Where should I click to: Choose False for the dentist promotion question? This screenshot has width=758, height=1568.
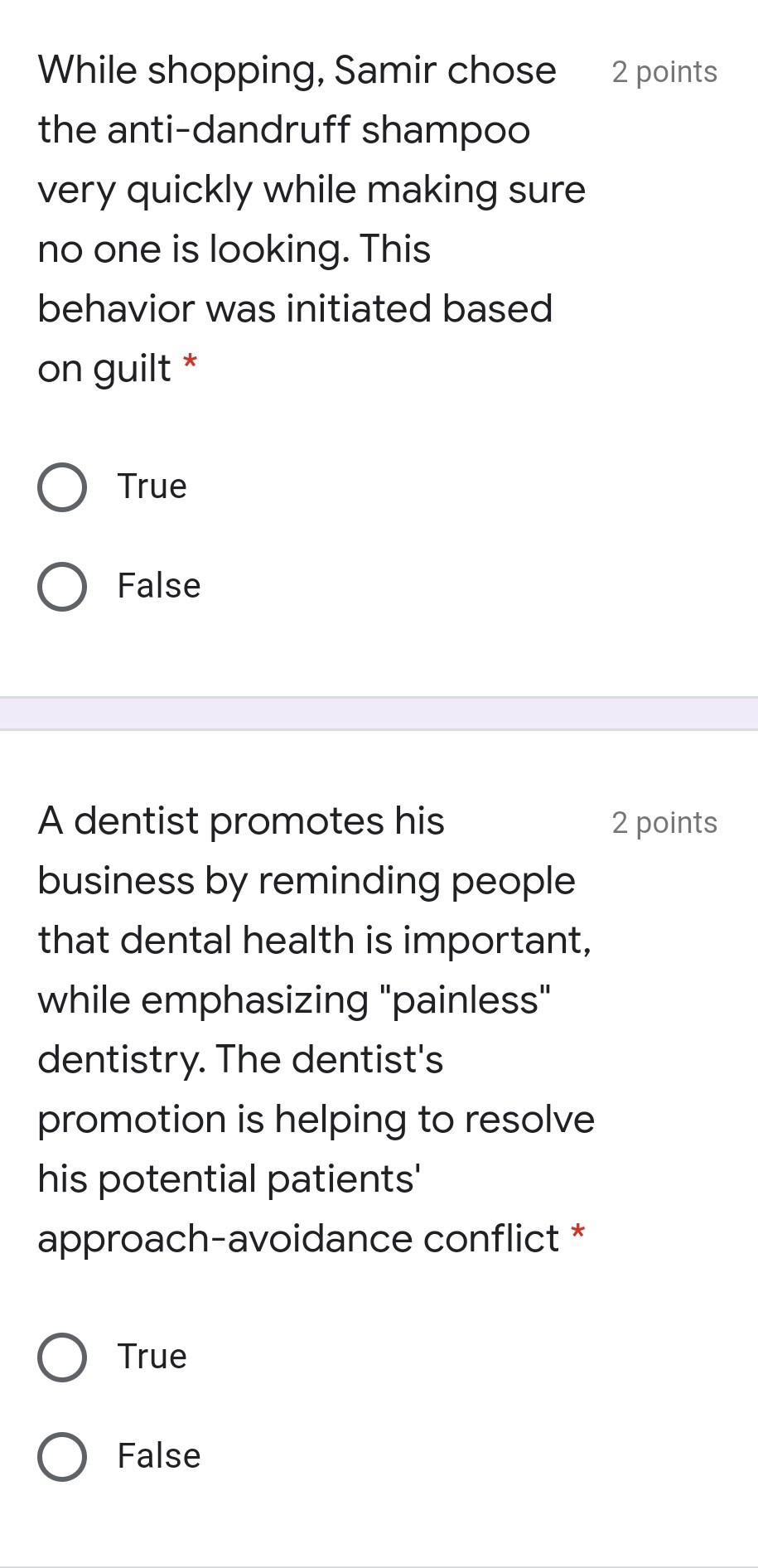click(x=62, y=1457)
